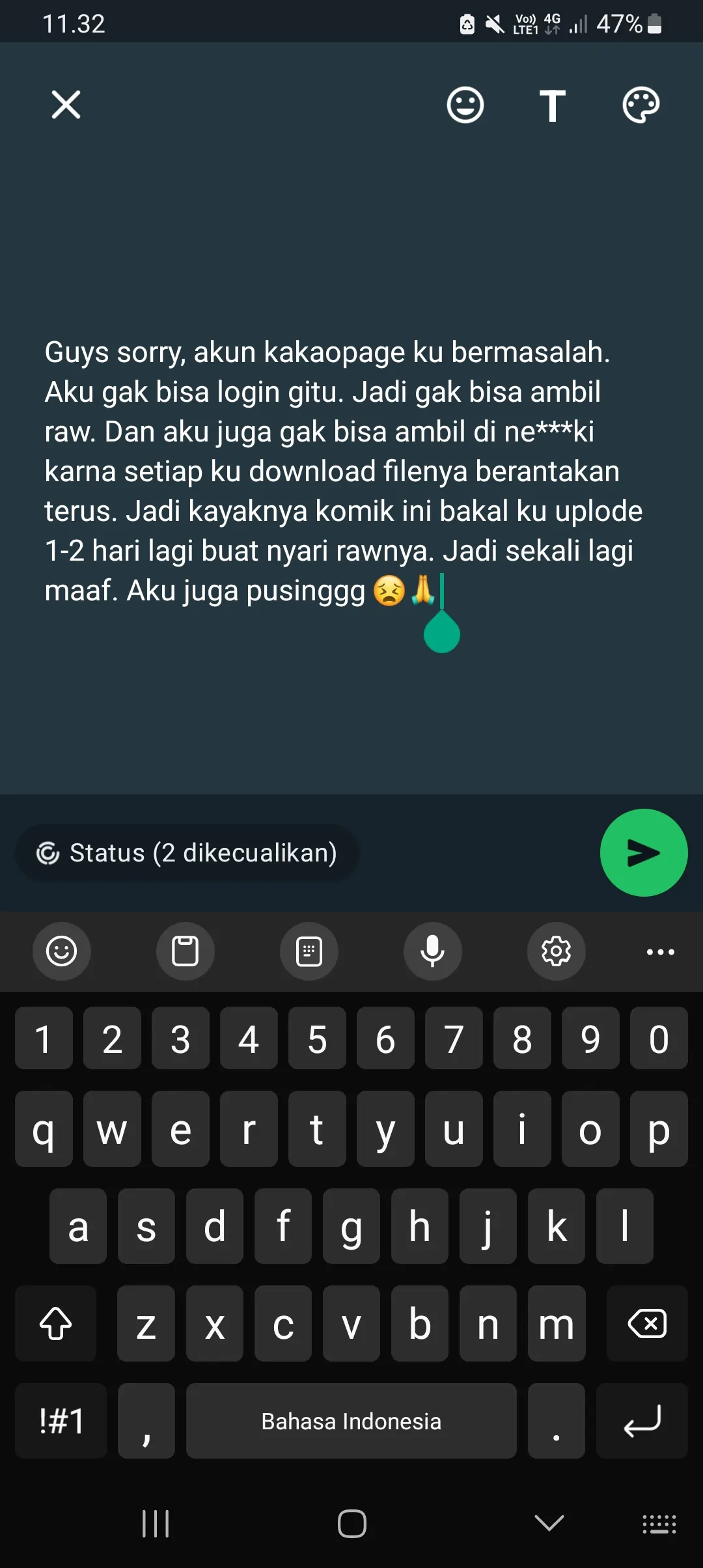The image size is (703, 1568).
Task: Open keyboard number pad mode
Action: pyautogui.click(x=309, y=951)
